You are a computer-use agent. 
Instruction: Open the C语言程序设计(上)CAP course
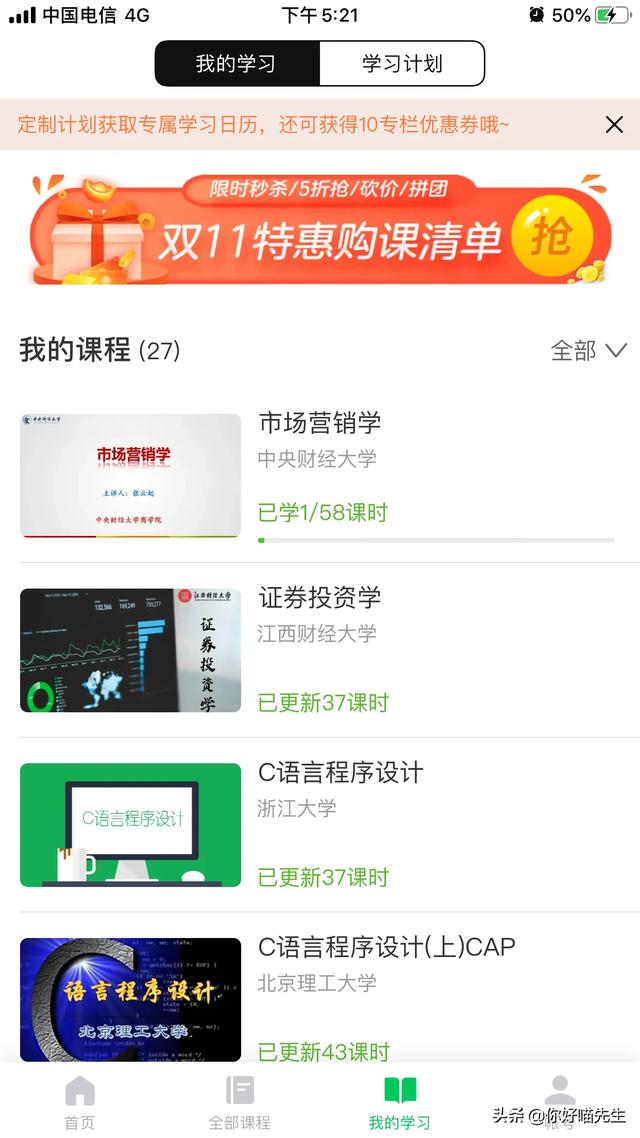click(x=320, y=998)
